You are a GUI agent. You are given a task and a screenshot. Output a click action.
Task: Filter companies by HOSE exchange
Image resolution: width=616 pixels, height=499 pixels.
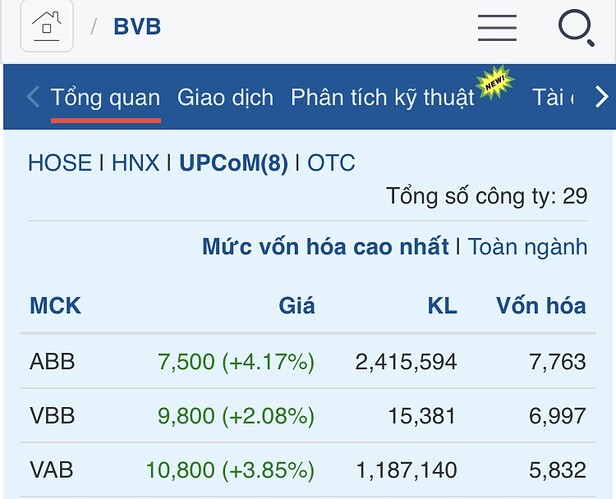click(59, 163)
